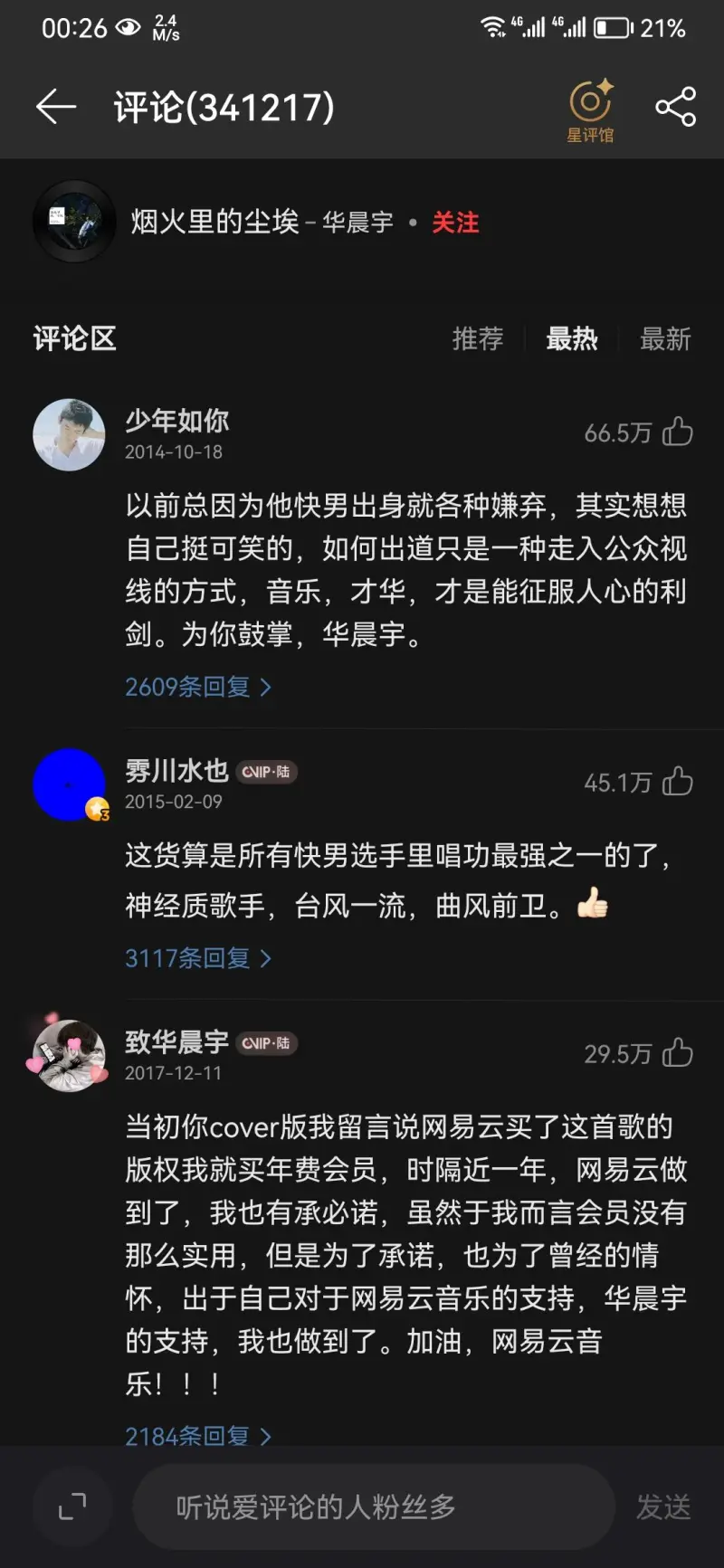Open the song 烟火里的尘埃 album cover
This screenshot has width=724, height=1568.
point(74,222)
